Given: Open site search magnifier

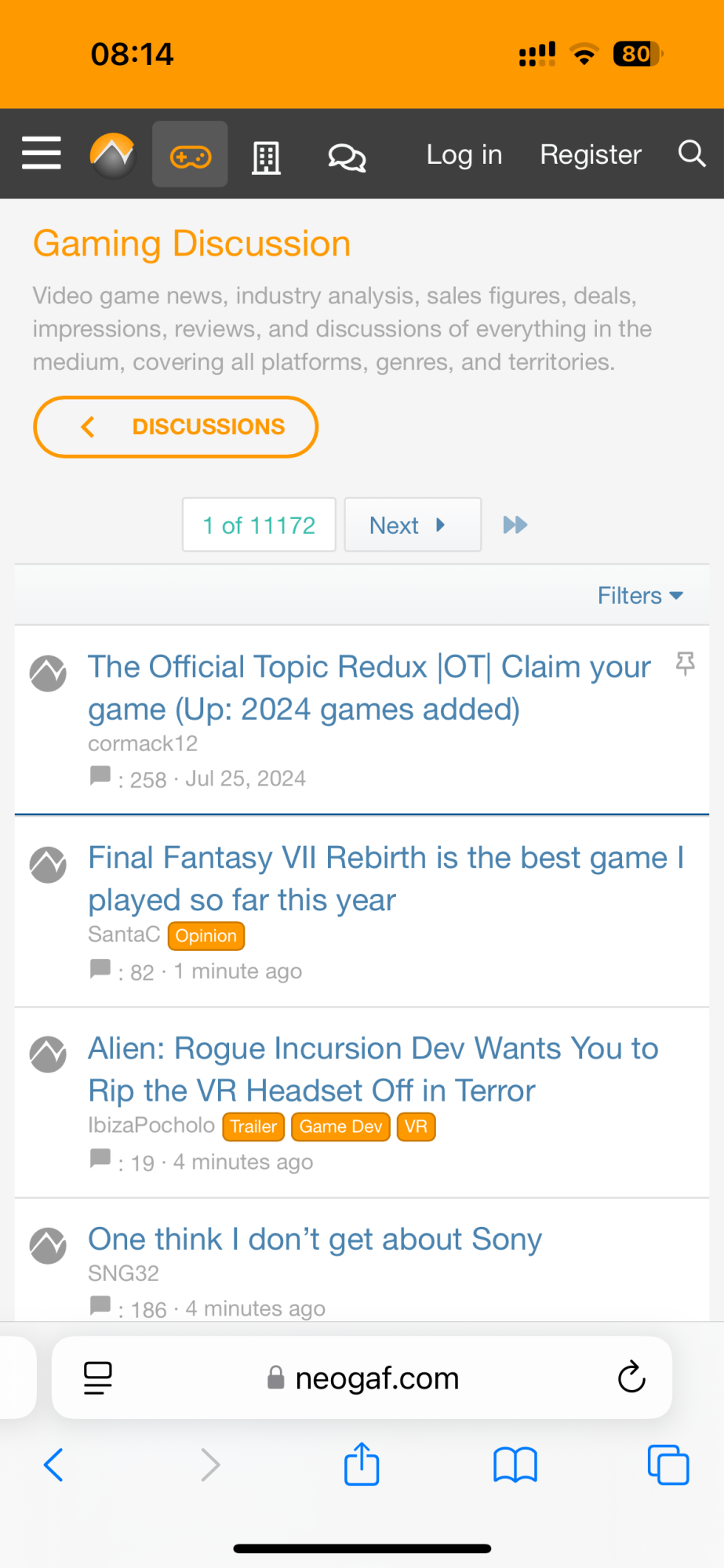Looking at the screenshot, I should tap(691, 154).
